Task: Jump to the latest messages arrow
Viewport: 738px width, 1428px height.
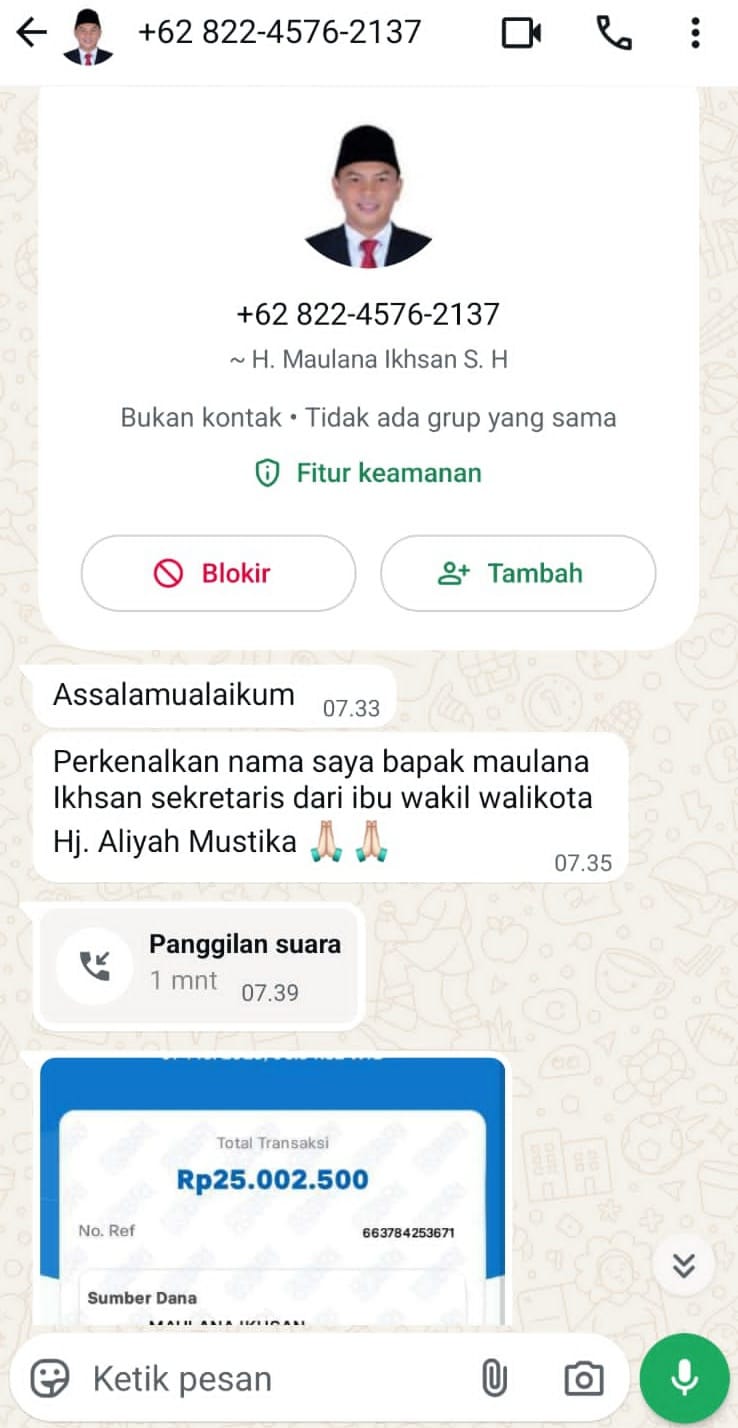Action: pyautogui.click(x=684, y=1266)
